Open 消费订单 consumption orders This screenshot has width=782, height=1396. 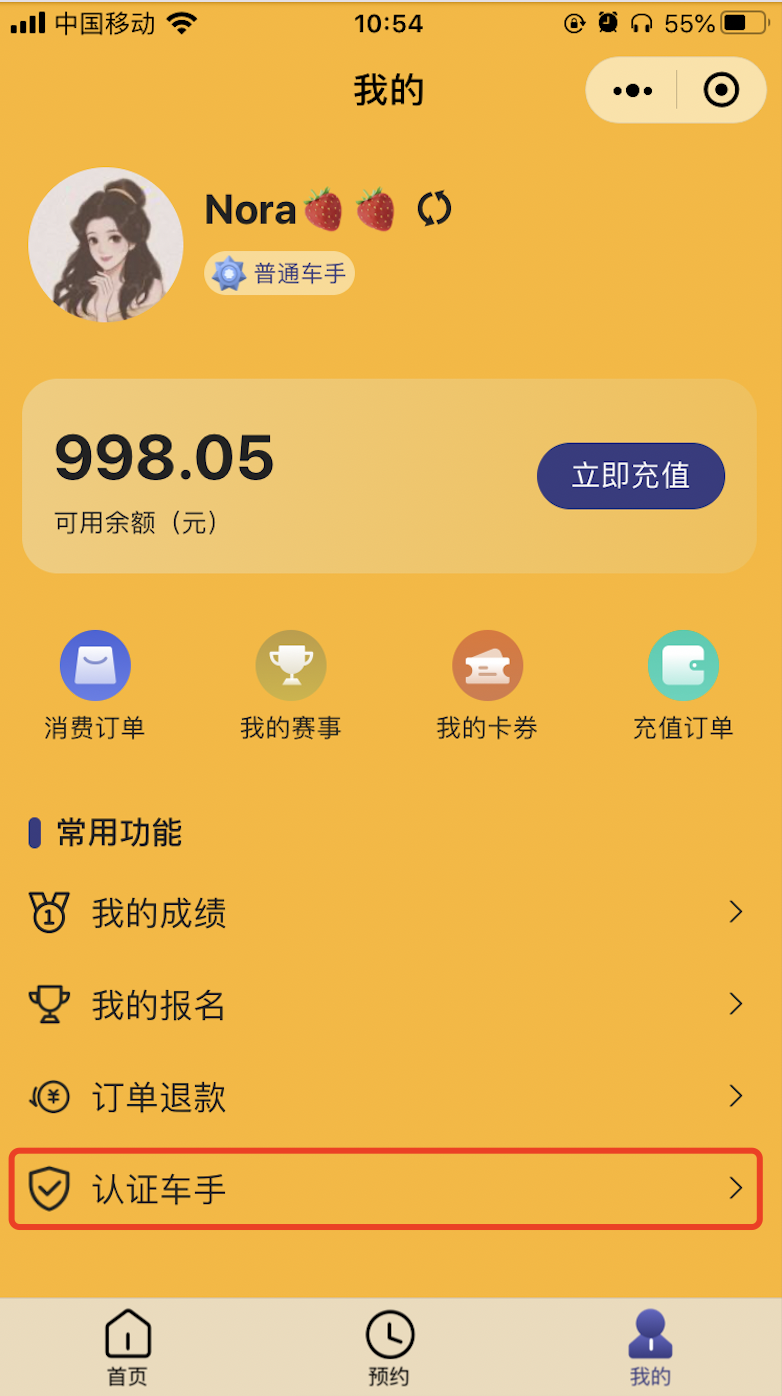pos(95,686)
